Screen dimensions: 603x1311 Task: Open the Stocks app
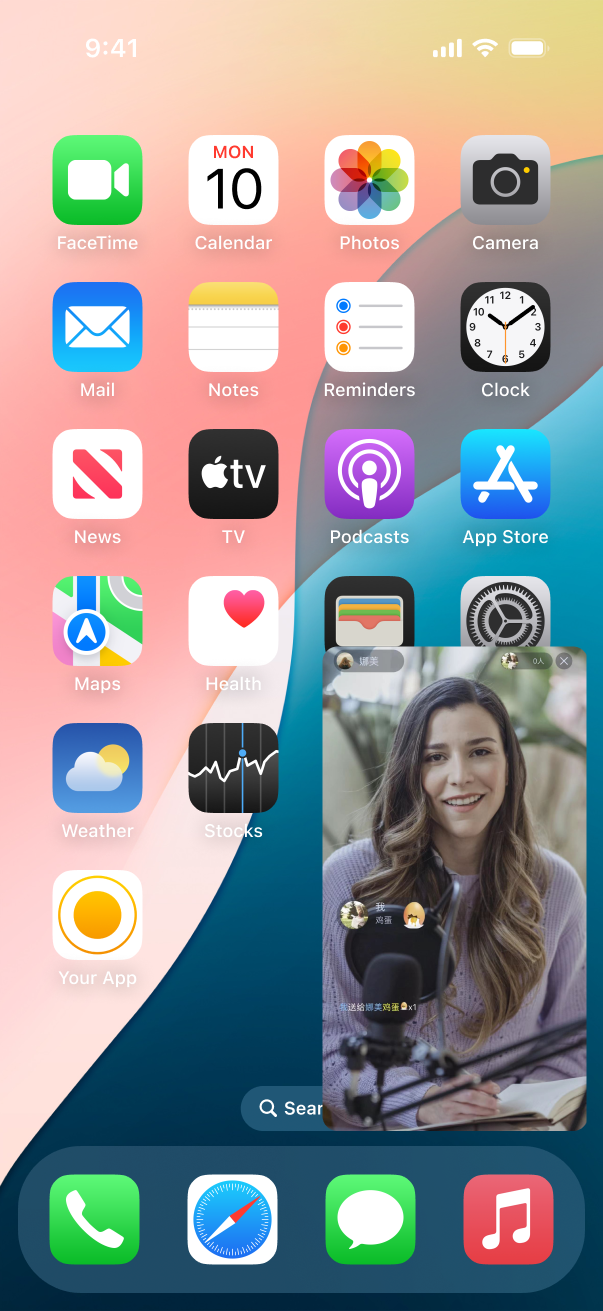[x=233, y=768]
